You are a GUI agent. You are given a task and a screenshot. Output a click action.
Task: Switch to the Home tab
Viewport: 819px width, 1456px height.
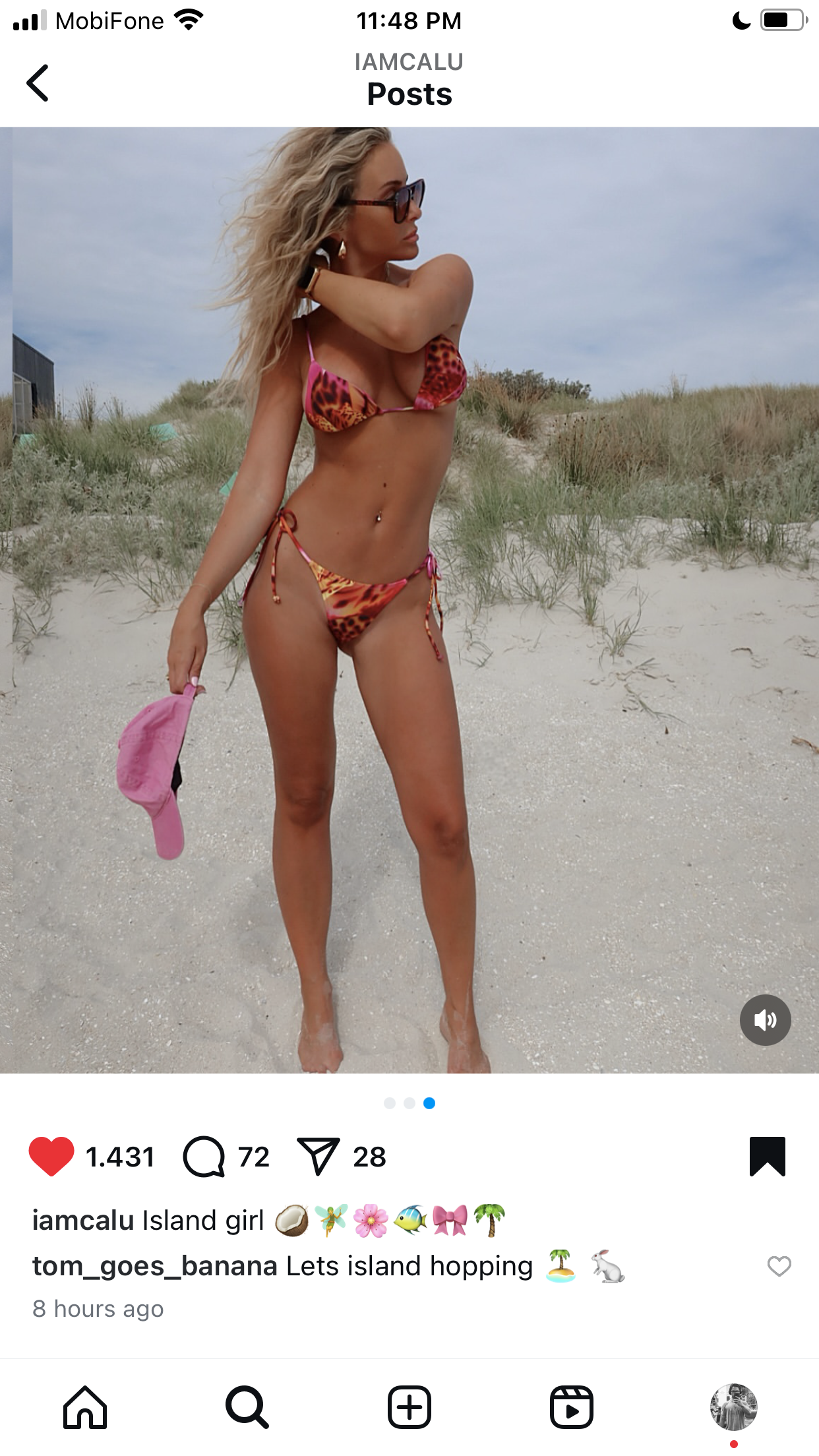[x=85, y=1407]
